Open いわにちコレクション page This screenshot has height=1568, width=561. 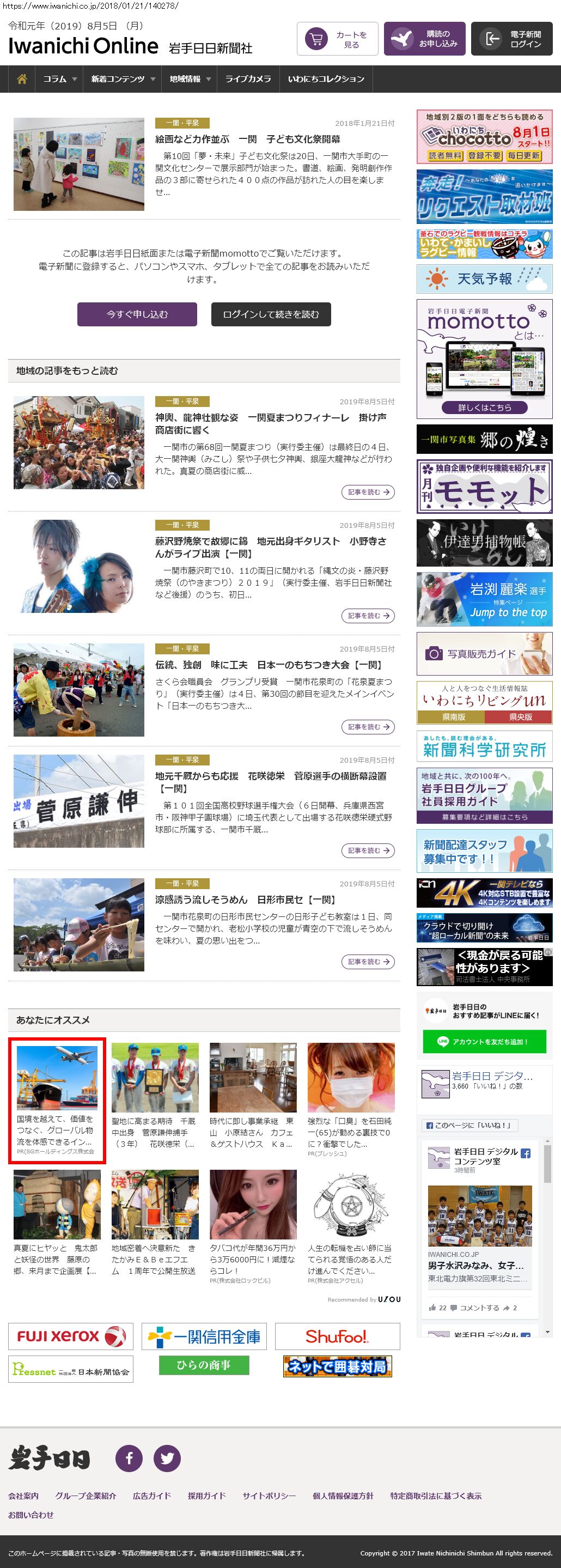(326, 79)
